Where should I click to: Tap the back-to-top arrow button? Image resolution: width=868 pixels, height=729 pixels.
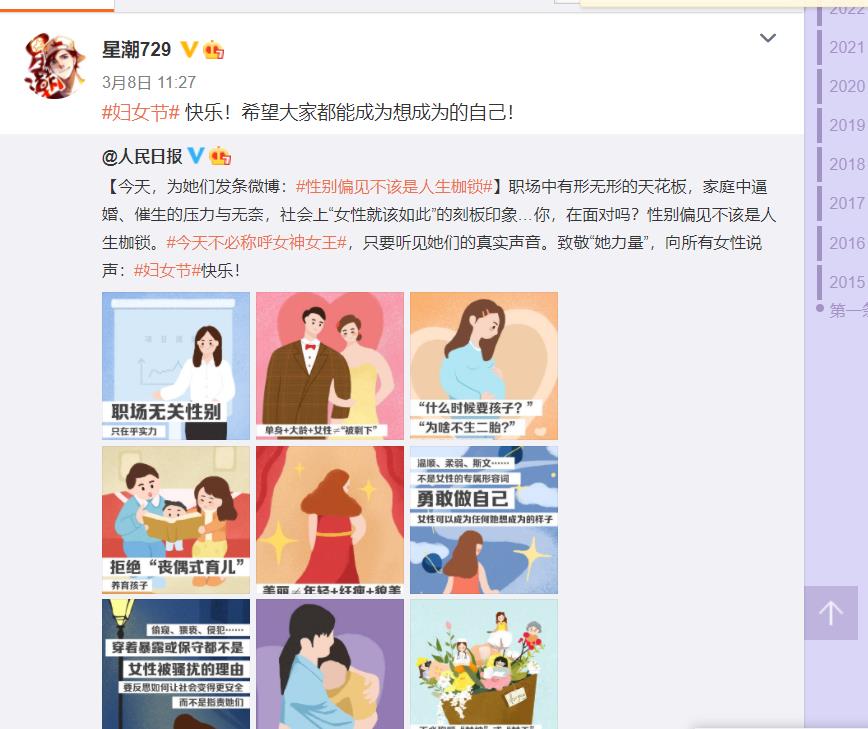click(x=831, y=613)
